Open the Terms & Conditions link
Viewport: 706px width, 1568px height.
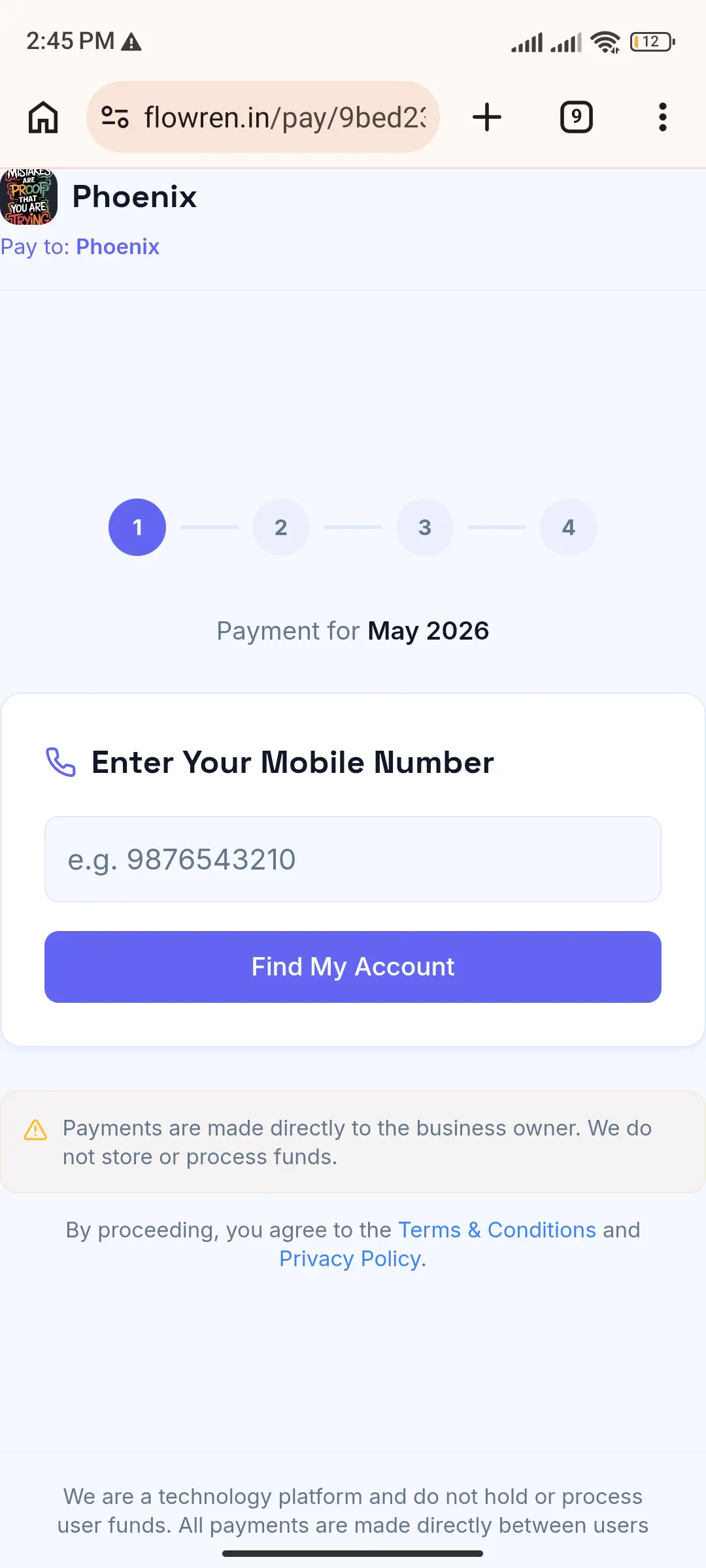497,1230
